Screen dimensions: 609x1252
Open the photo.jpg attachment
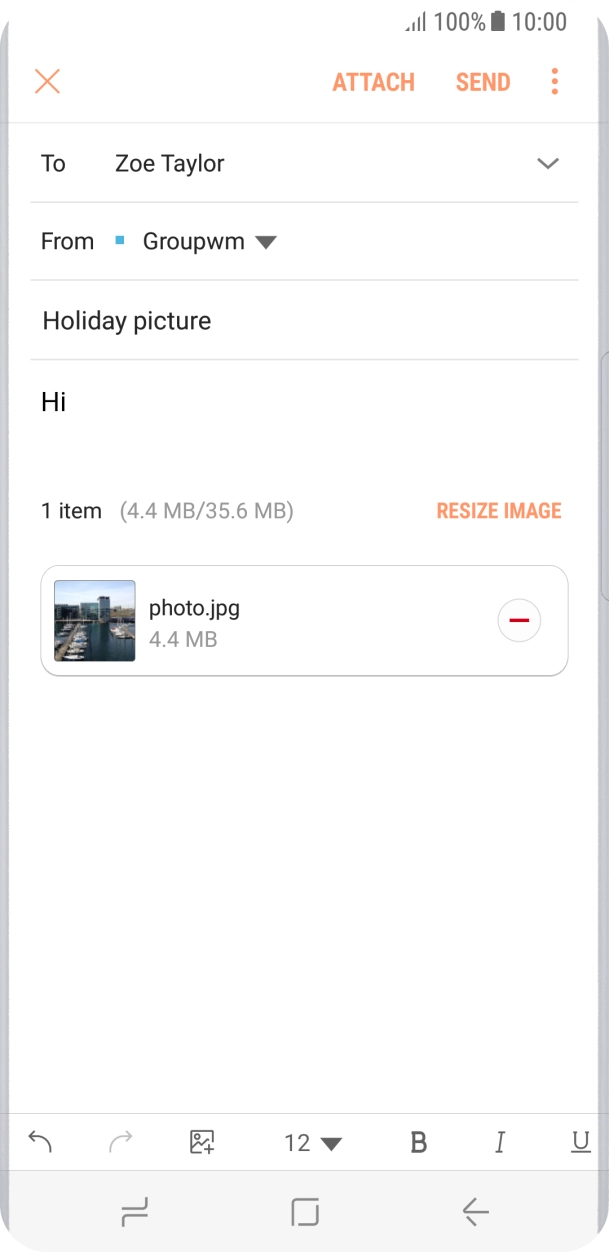pos(194,621)
